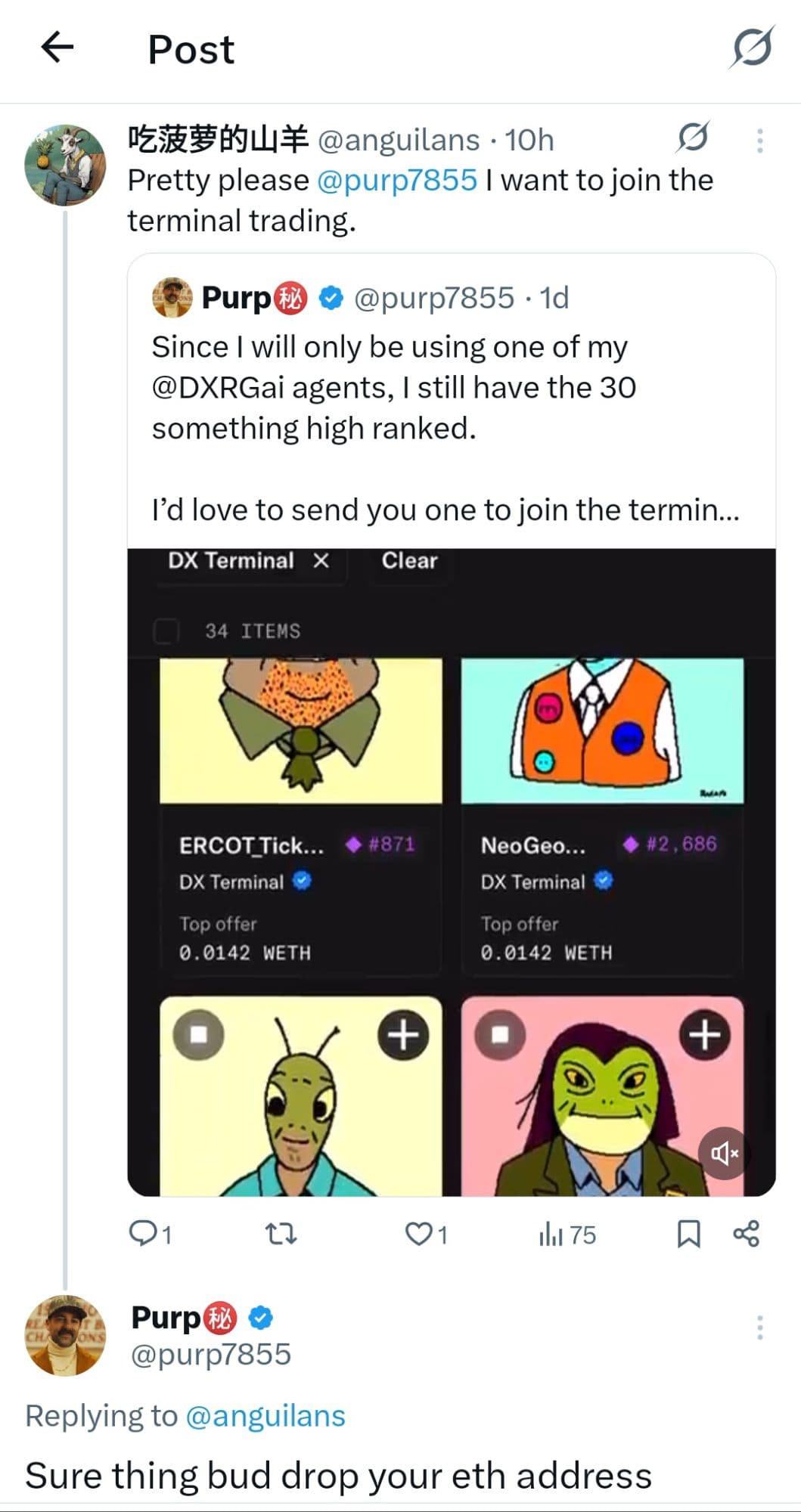This screenshot has height=1512, width=801.
Task: Open more options on anguilans' post
Action: [x=759, y=139]
